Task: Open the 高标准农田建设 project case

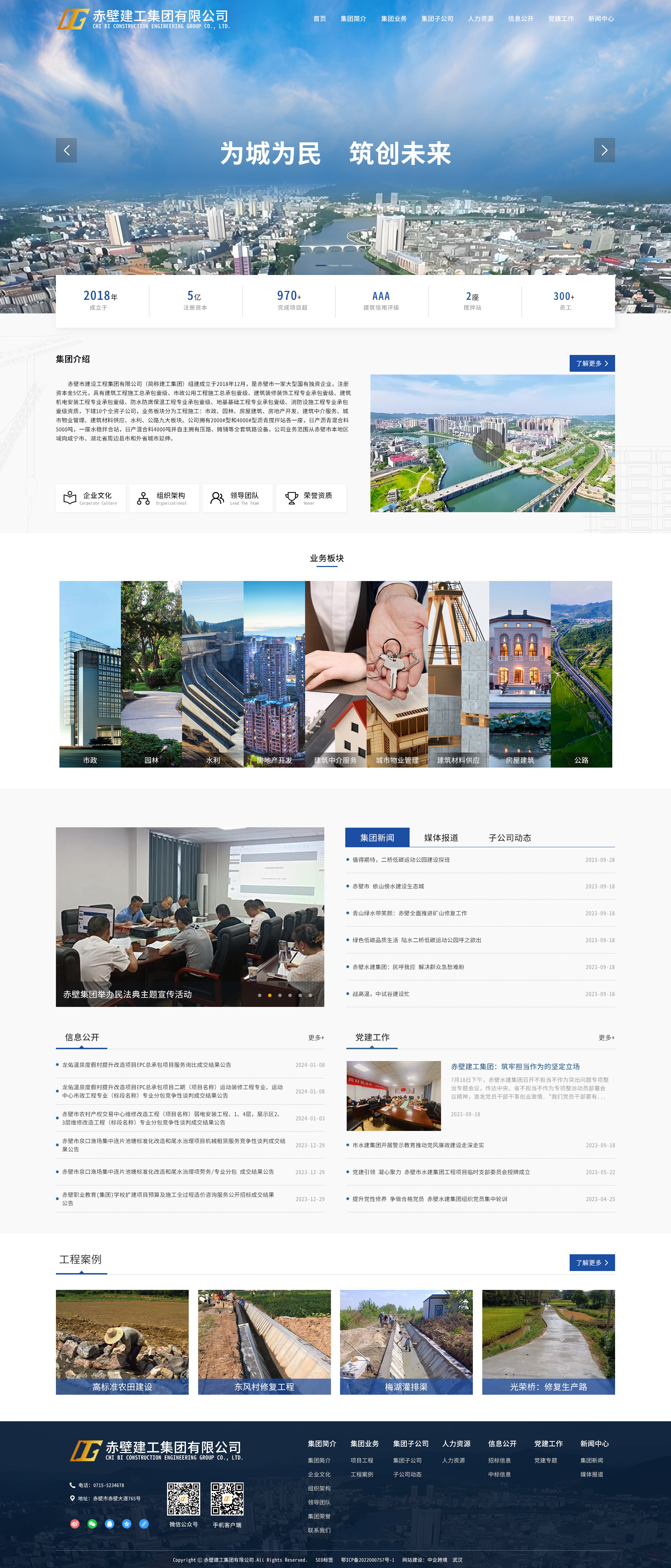Action: click(122, 1342)
